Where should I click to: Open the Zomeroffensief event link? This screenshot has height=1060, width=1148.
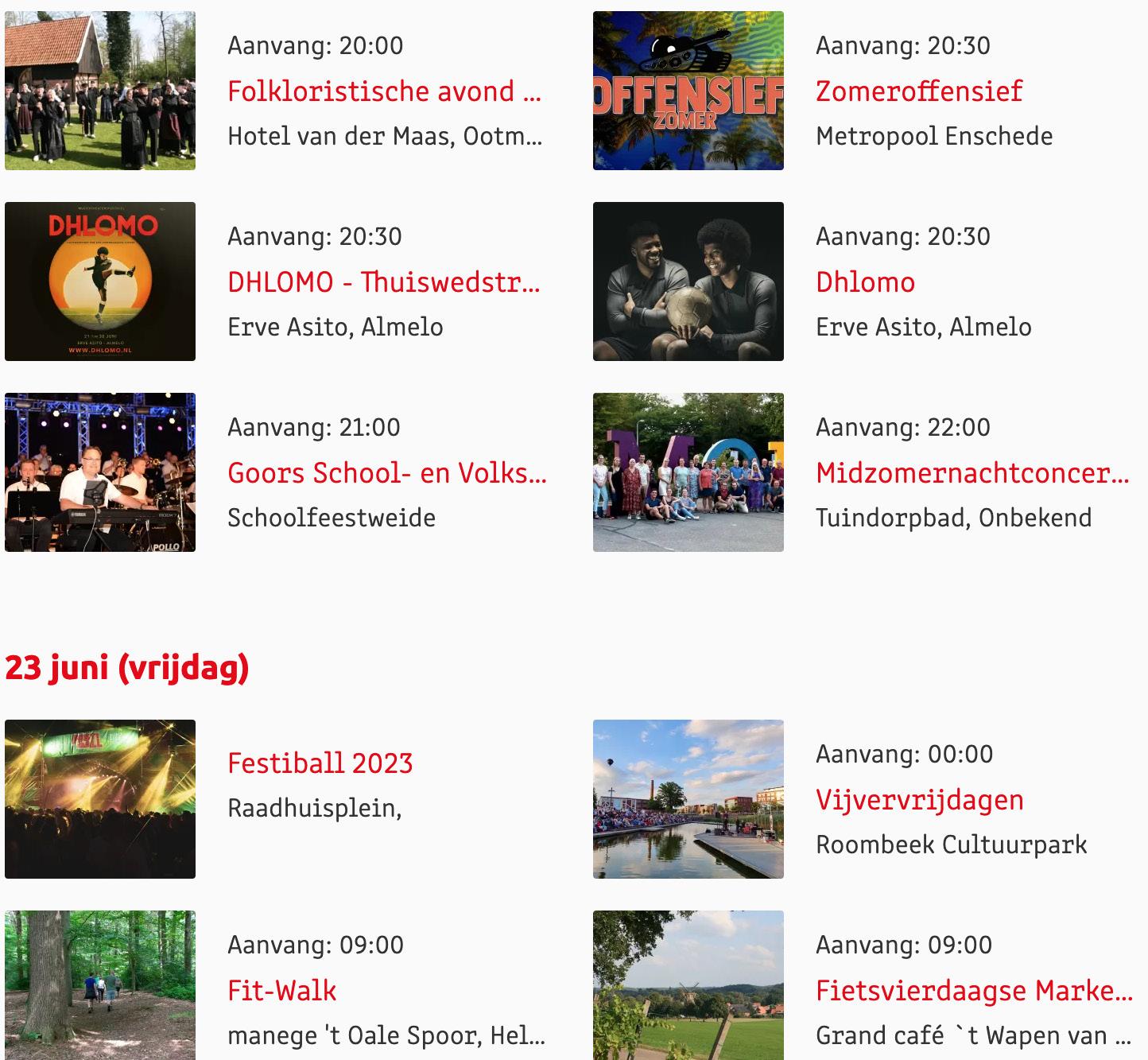pos(918,91)
